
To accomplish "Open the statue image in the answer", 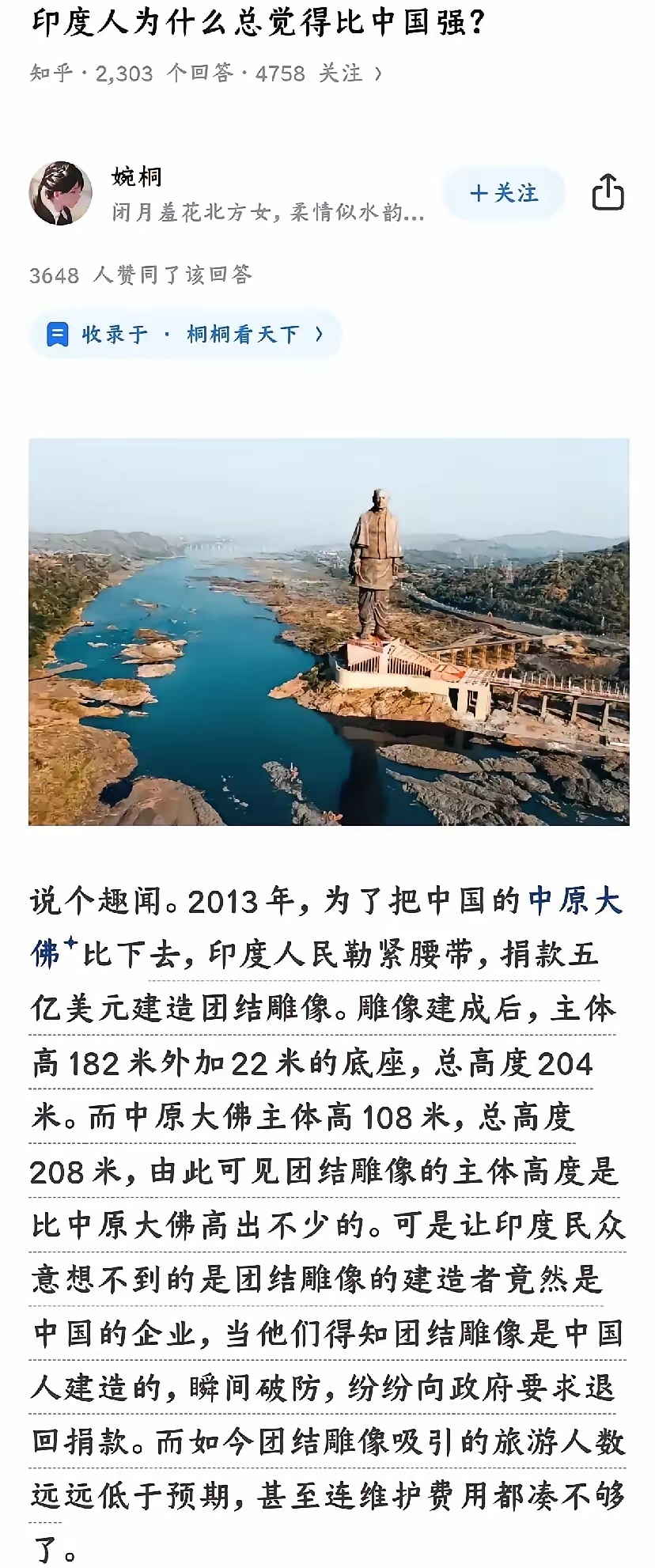I will click(x=329, y=631).
